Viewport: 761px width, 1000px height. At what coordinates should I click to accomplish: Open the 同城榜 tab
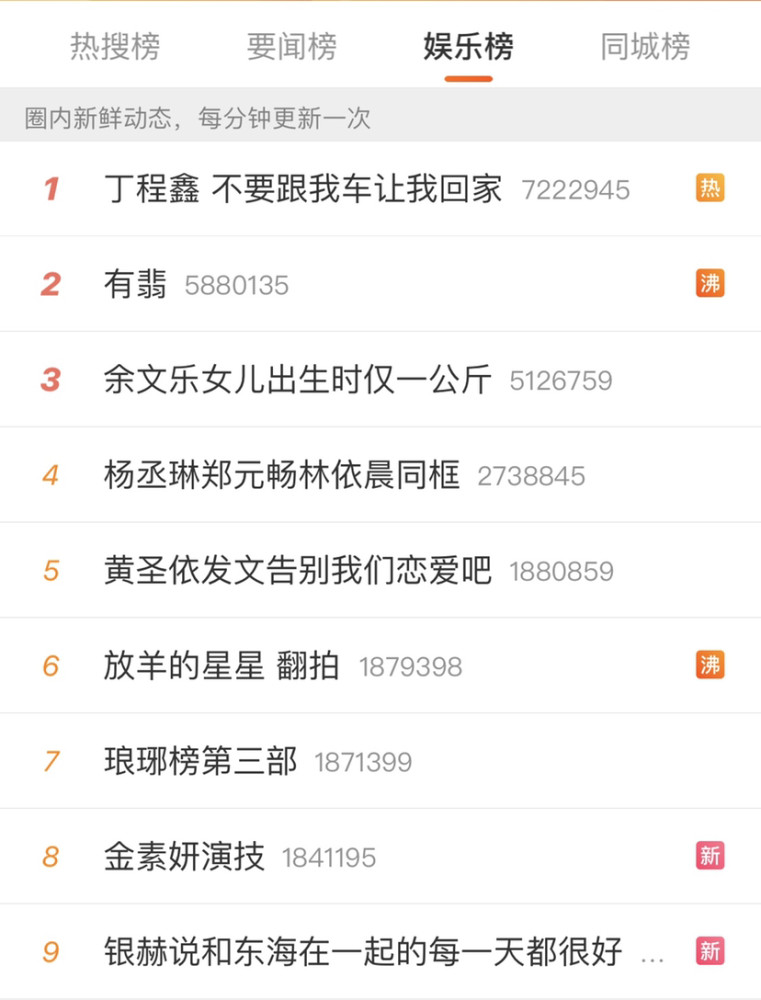pyautogui.click(x=645, y=47)
